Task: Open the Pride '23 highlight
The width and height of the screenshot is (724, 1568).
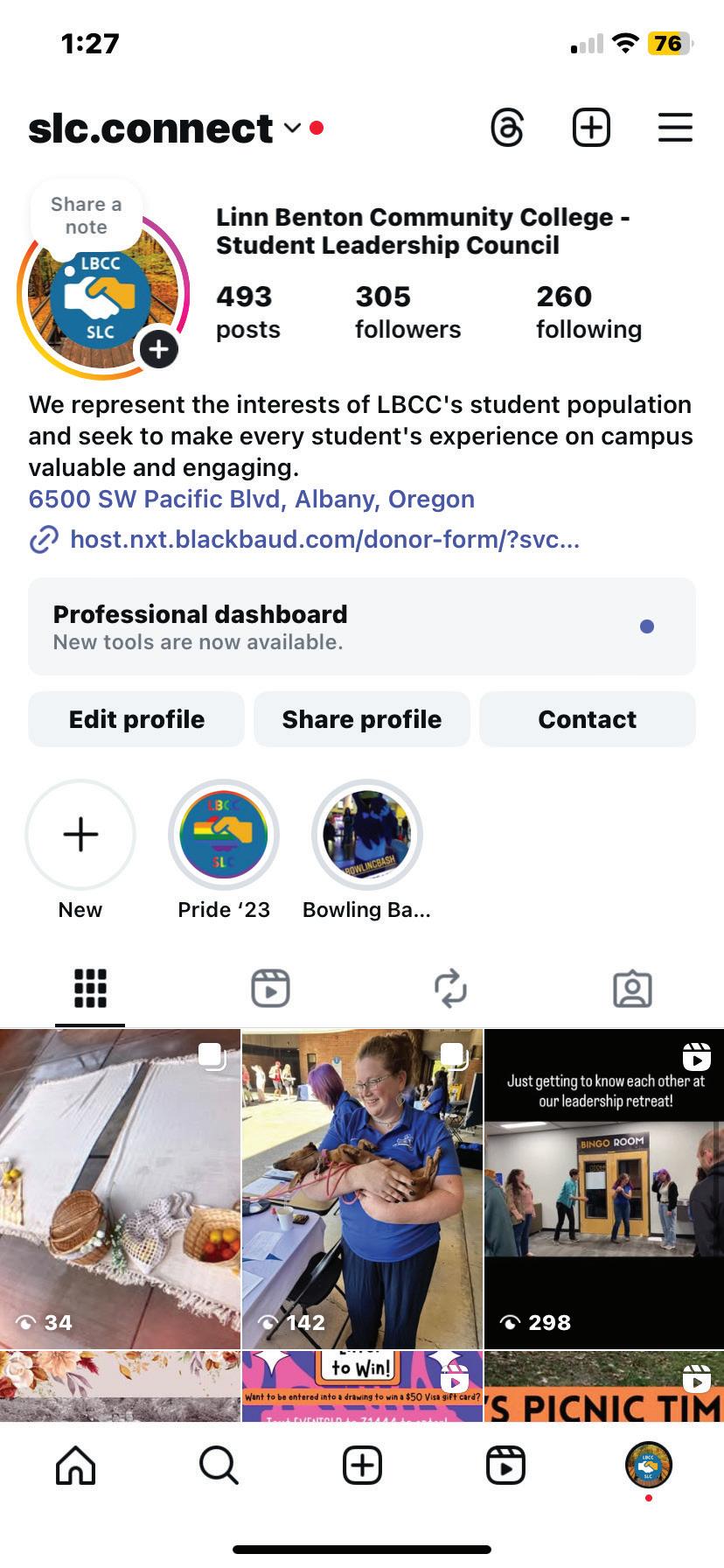Action: 224,835
